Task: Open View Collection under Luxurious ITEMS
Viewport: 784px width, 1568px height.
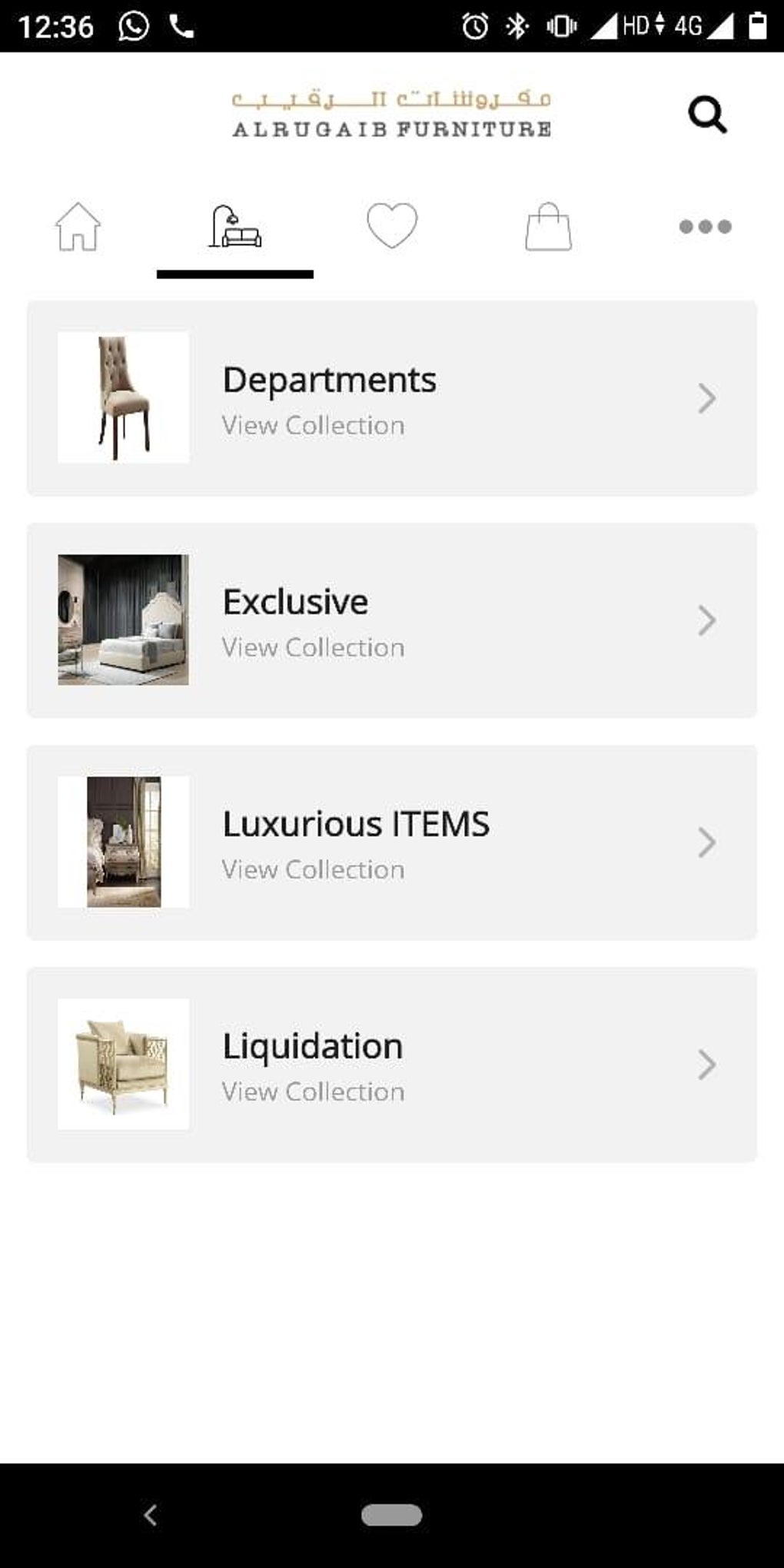Action: pos(313,869)
